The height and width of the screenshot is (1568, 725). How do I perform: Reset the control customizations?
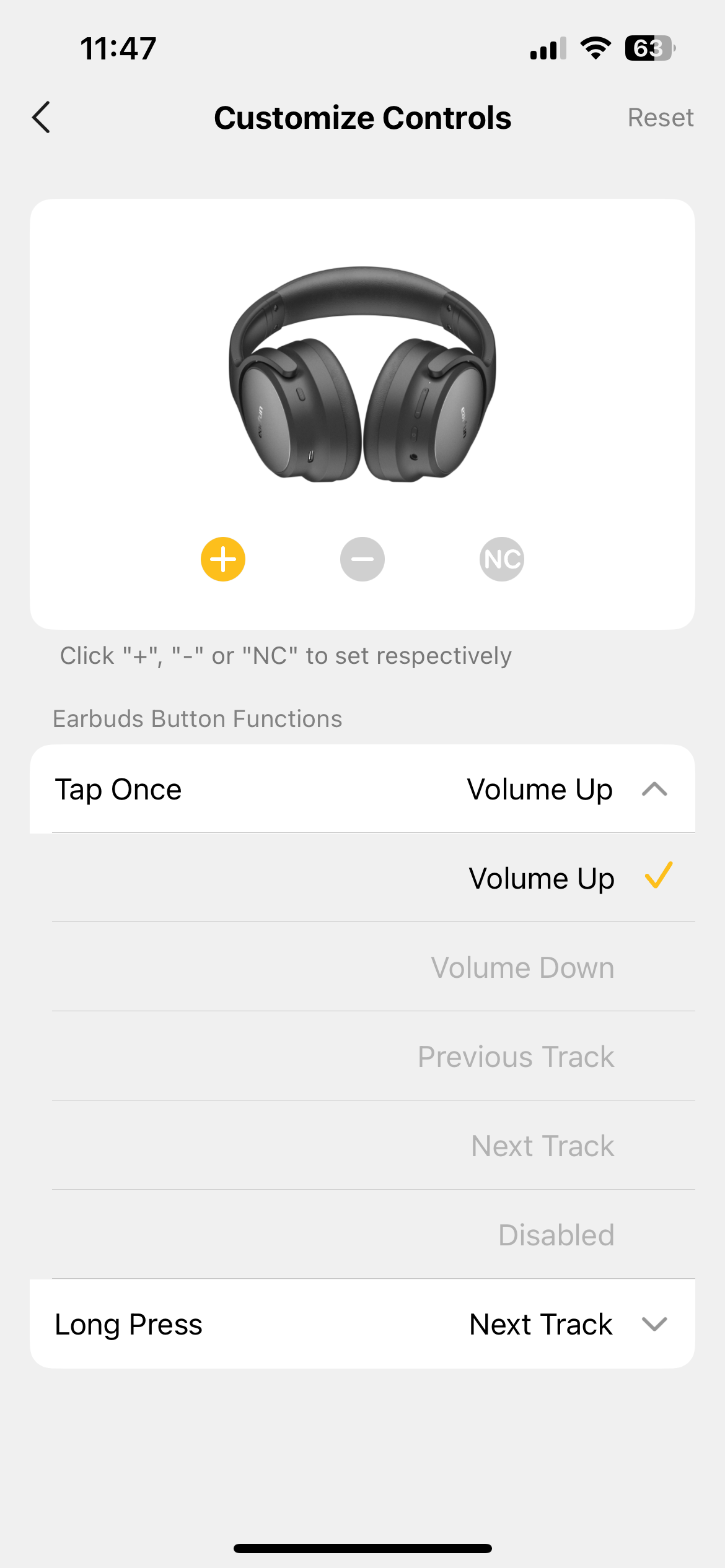660,118
